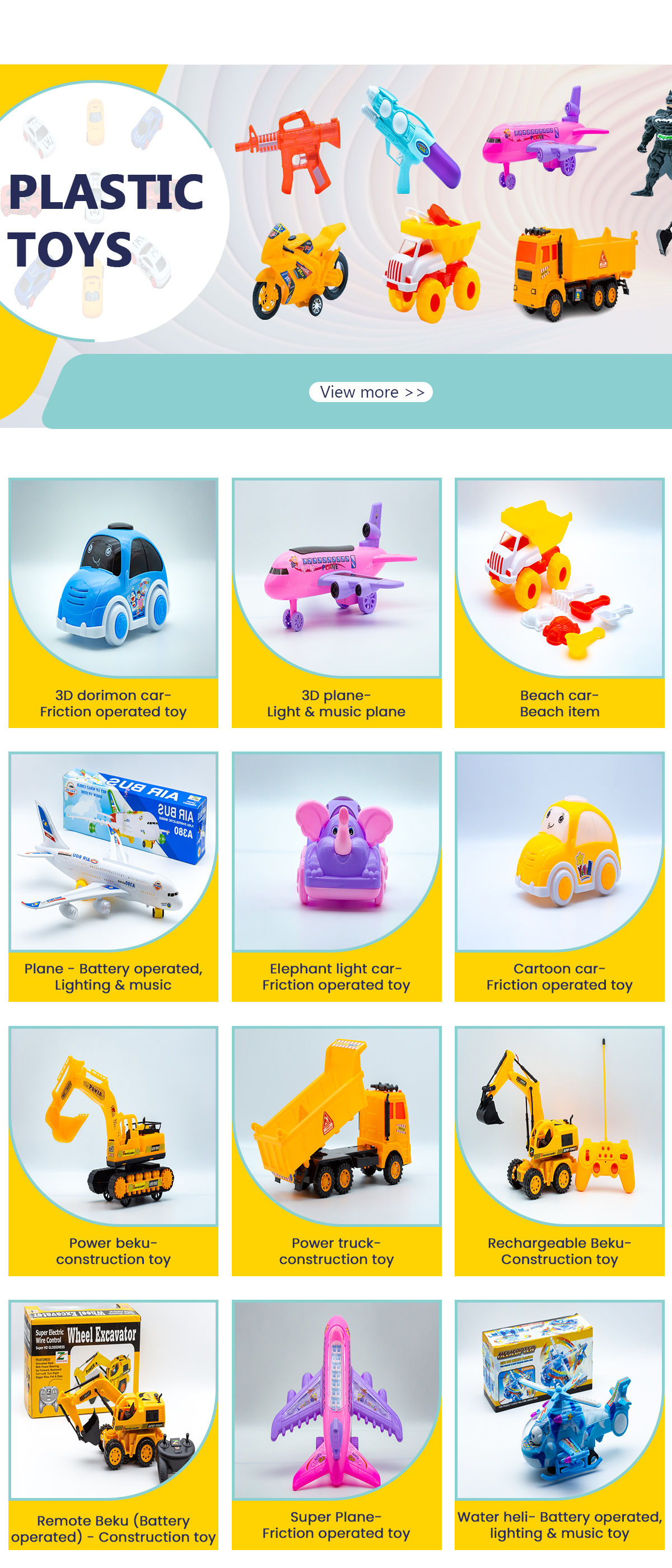Open the Remote Beku battery operated card
The width and height of the screenshot is (672, 1568).
113,1424
